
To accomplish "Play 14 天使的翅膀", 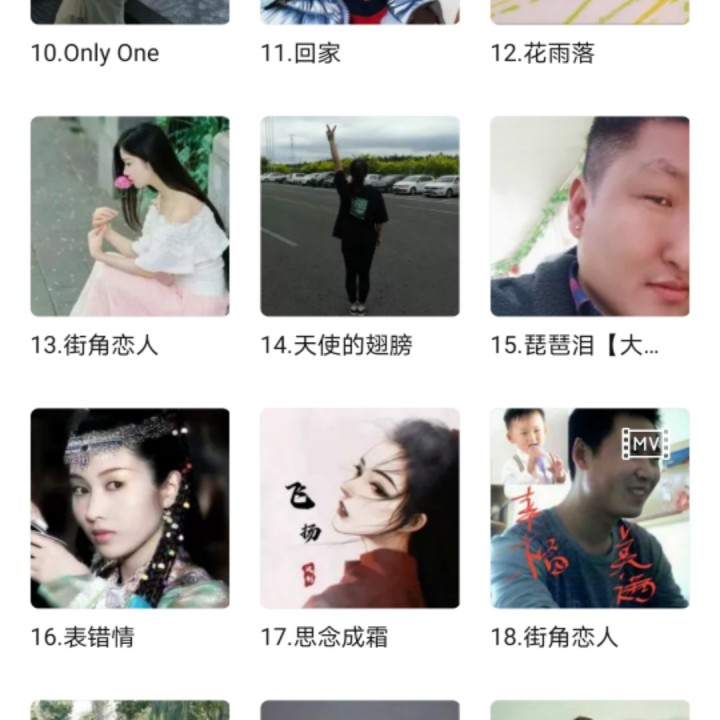I will point(360,216).
